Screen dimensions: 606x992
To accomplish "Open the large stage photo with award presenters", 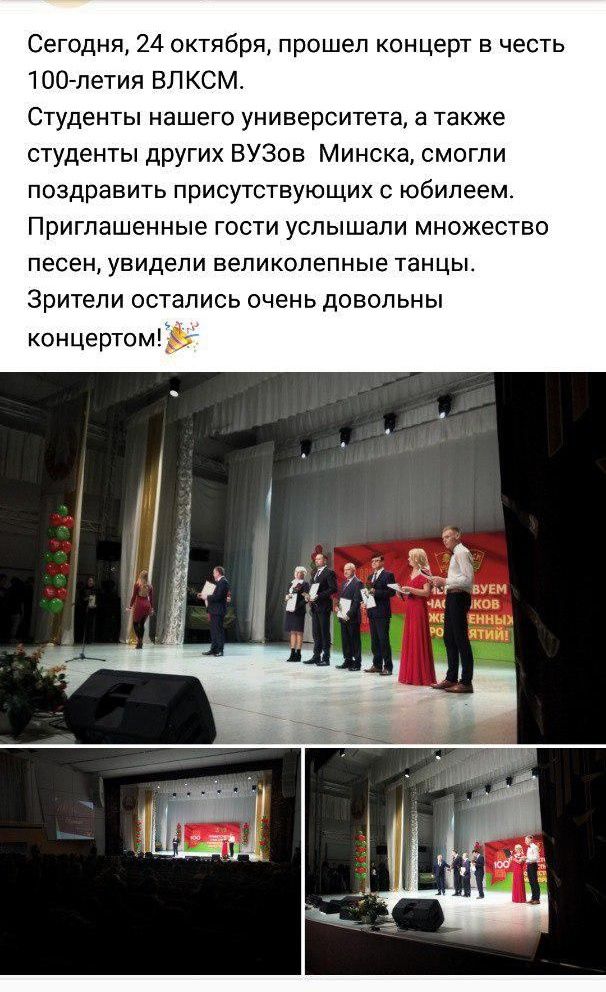I will click(x=303, y=557).
